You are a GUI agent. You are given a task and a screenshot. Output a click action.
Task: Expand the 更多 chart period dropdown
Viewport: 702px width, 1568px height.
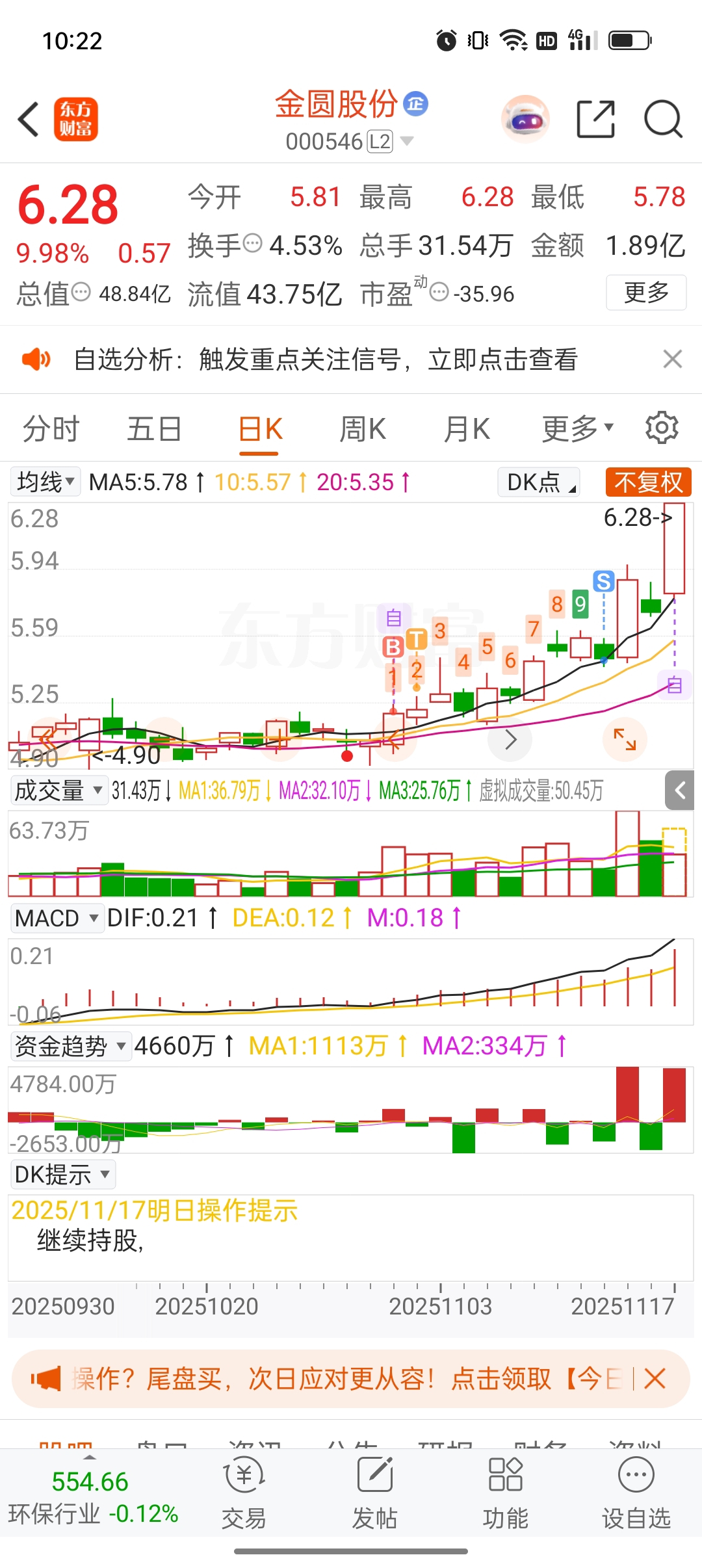[x=578, y=429]
